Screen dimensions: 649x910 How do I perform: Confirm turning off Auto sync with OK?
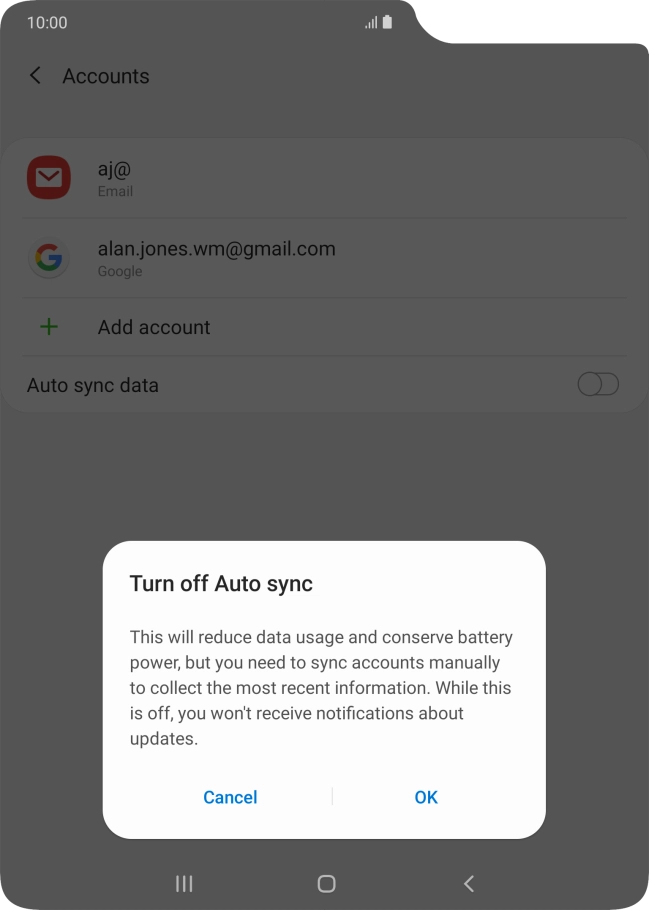426,797
